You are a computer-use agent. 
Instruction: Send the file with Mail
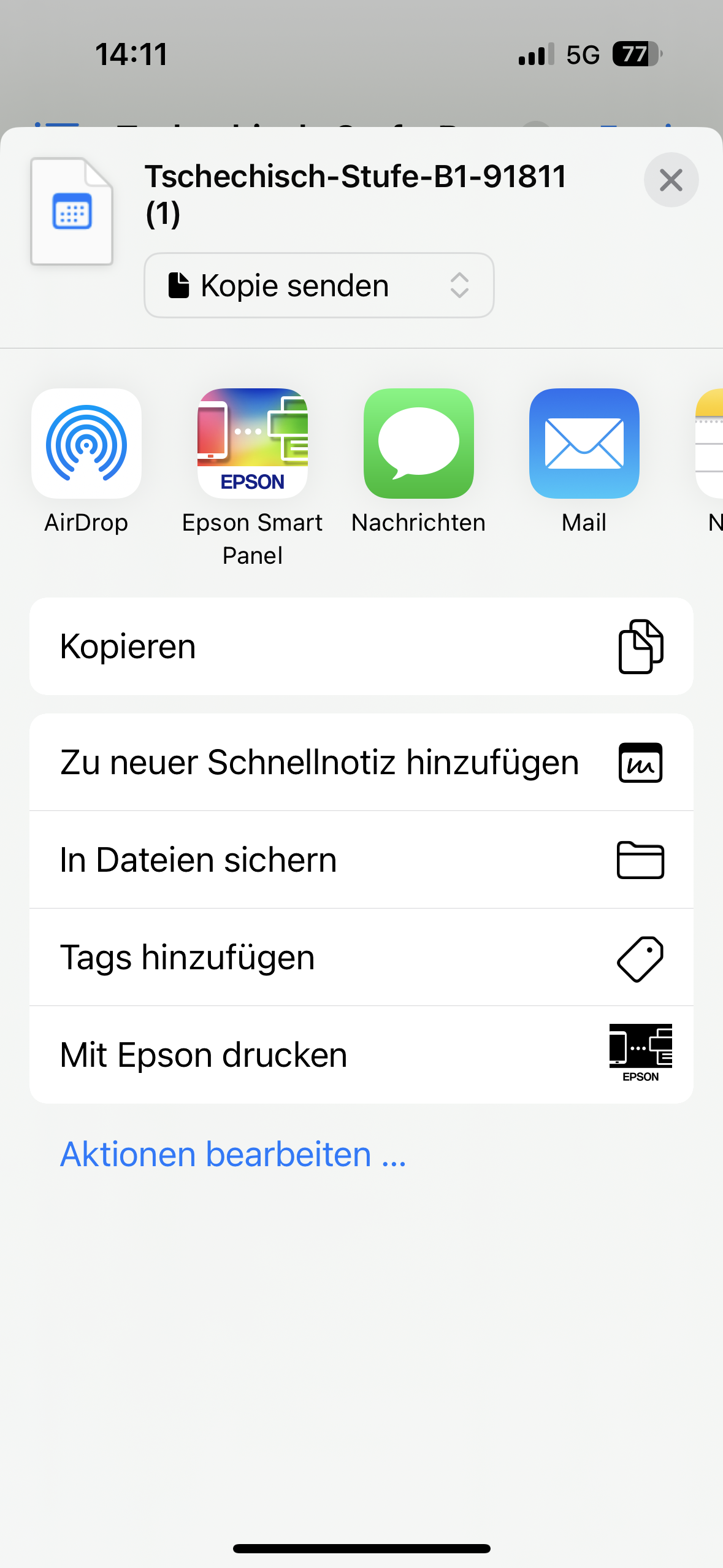pos(584,444)
